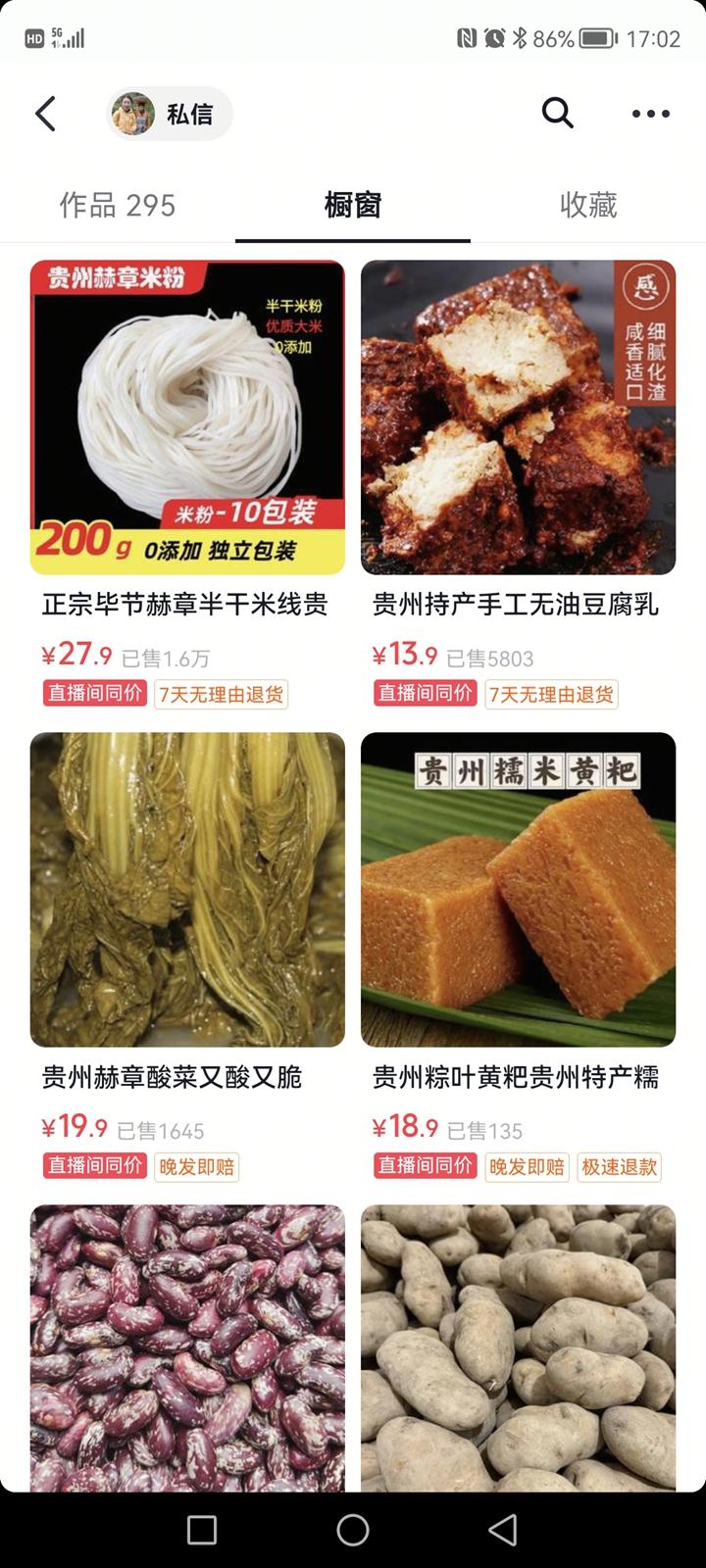
Task: Switch to the 作品 295 tab
Action: tap(118, 205)
